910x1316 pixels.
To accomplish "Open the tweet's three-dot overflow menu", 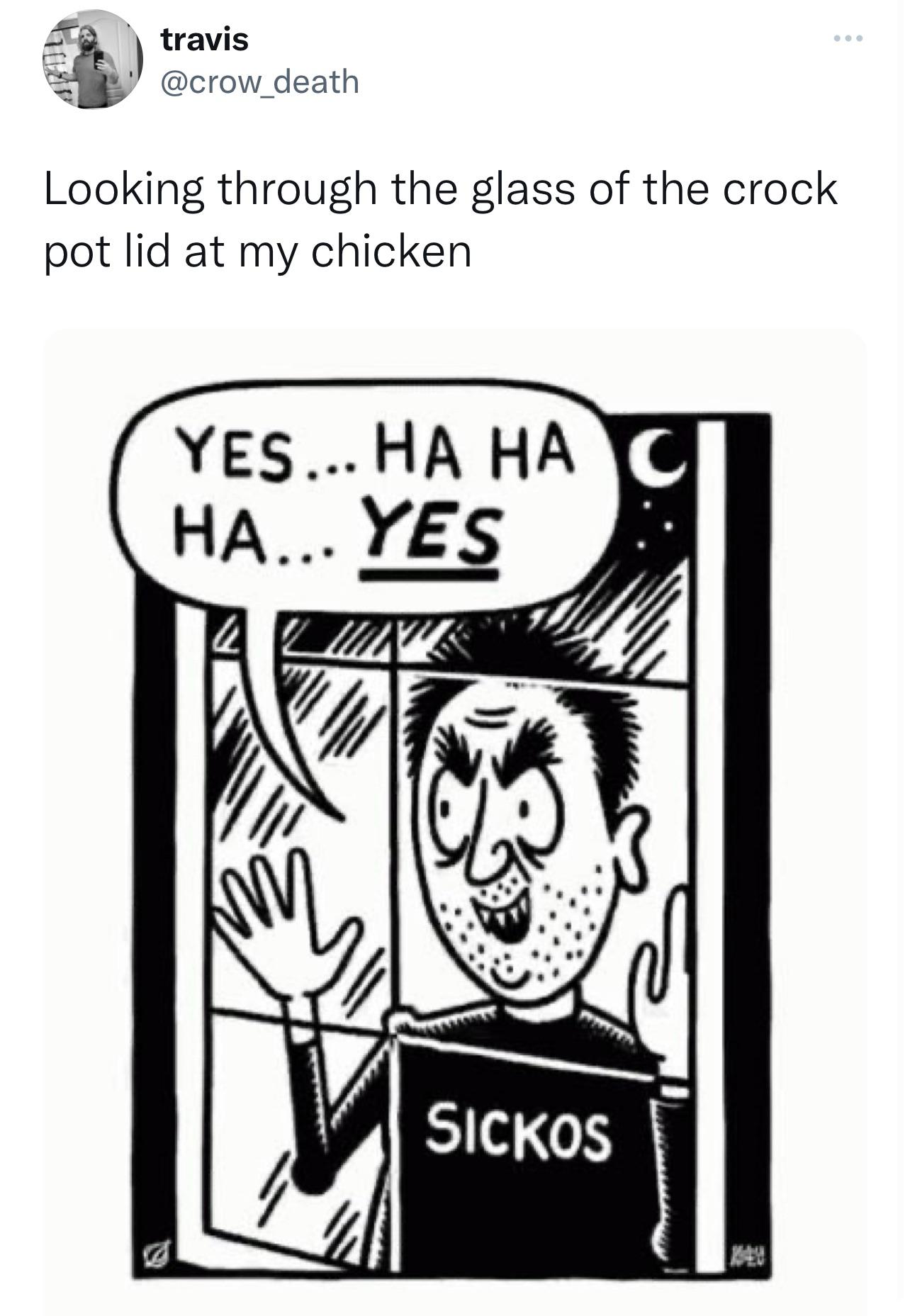I will [x=848, y=38].
